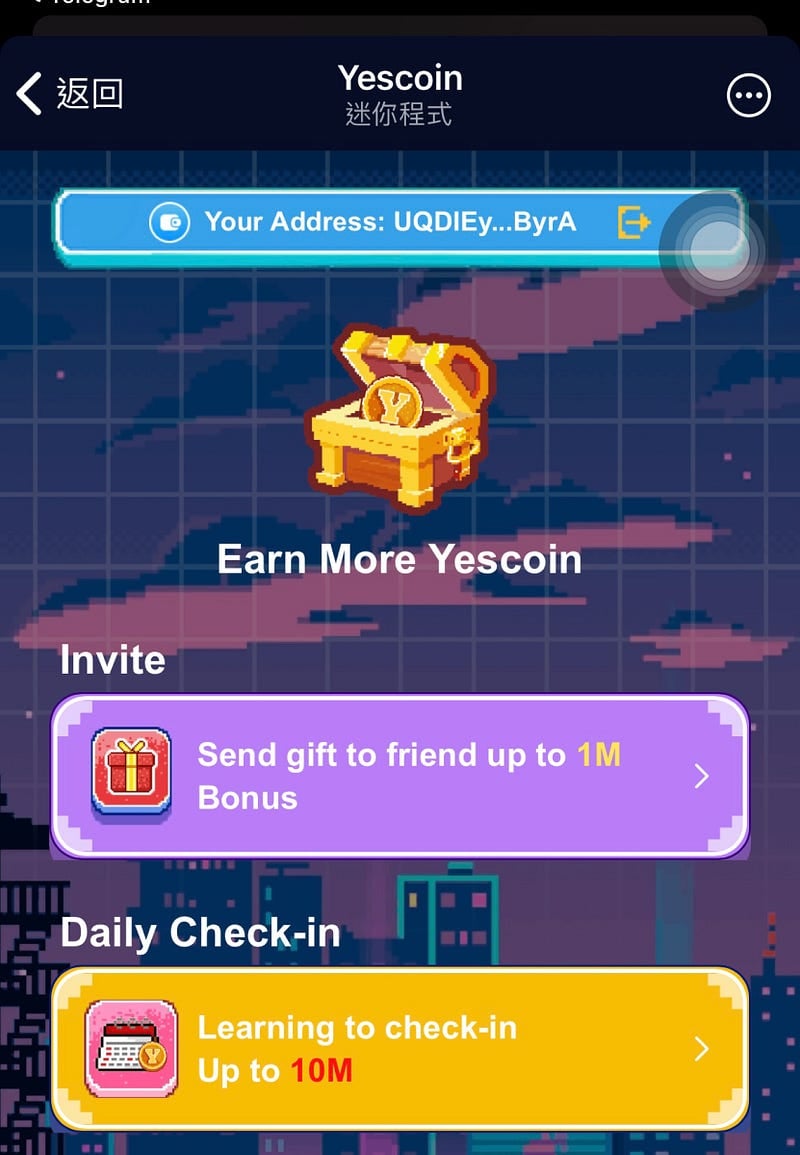Disconnect wallet with the exit icon
The width and height of the screenshot is (800, 1155).
tap(634, 222)
